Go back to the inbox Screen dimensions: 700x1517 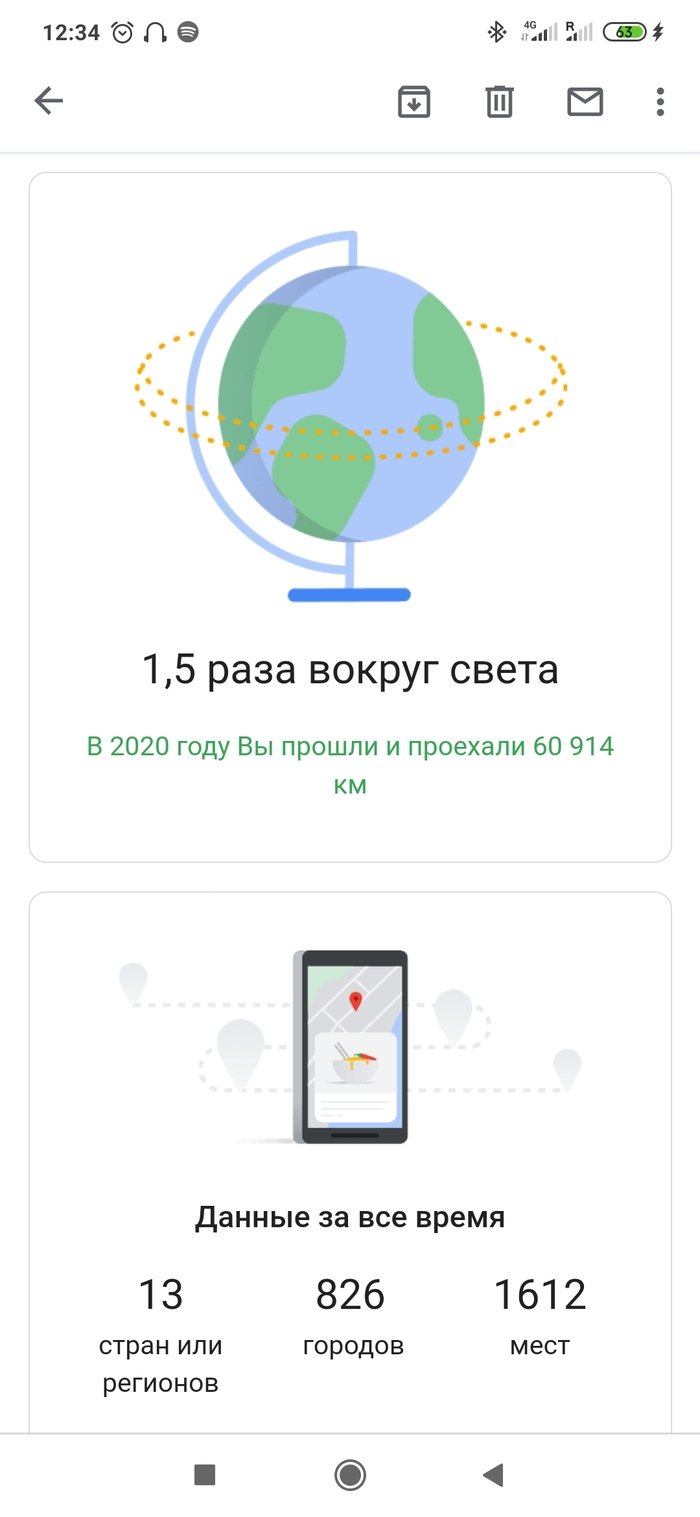point(48,101)
